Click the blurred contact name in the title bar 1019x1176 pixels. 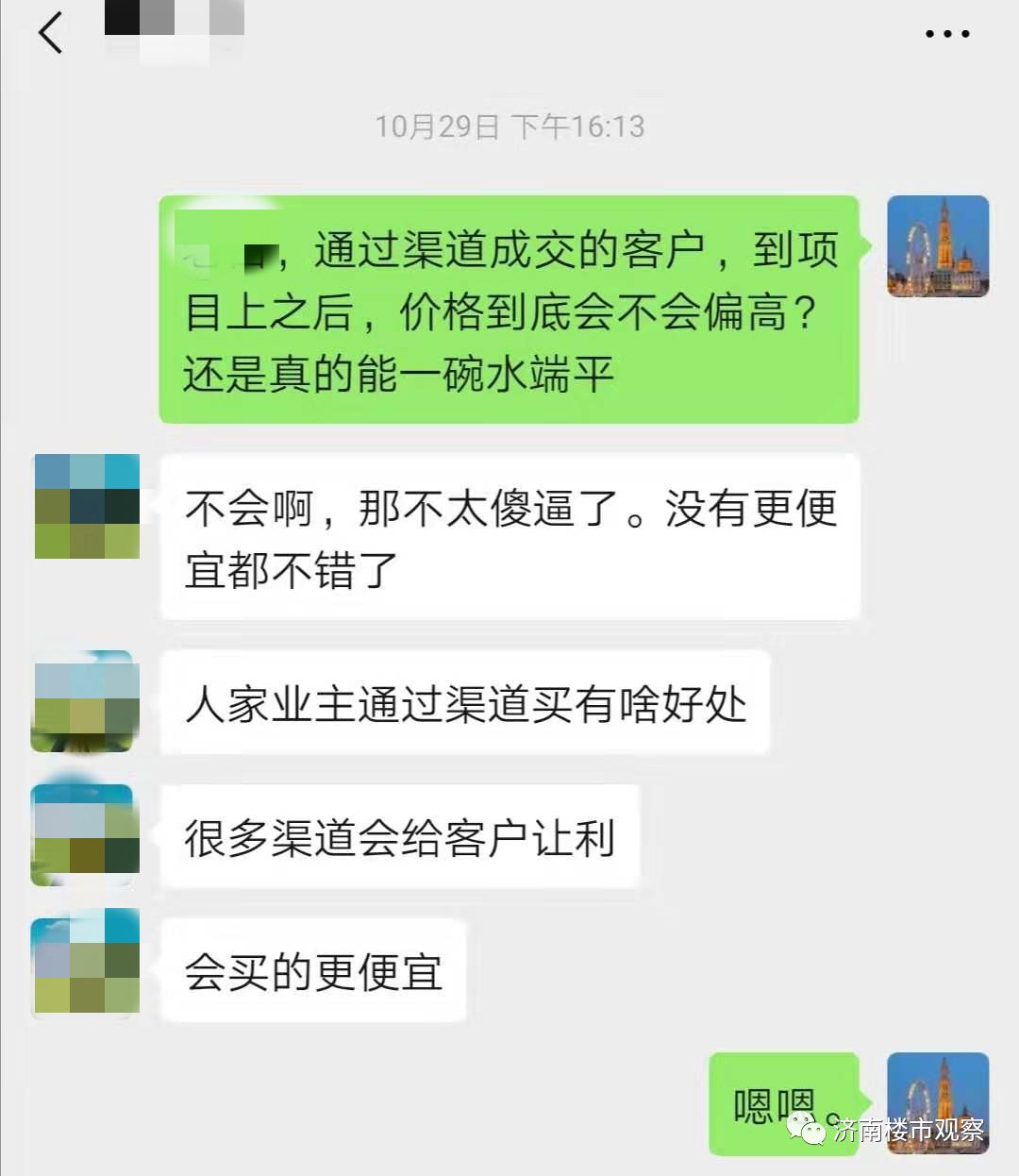[x=175, y=28]
